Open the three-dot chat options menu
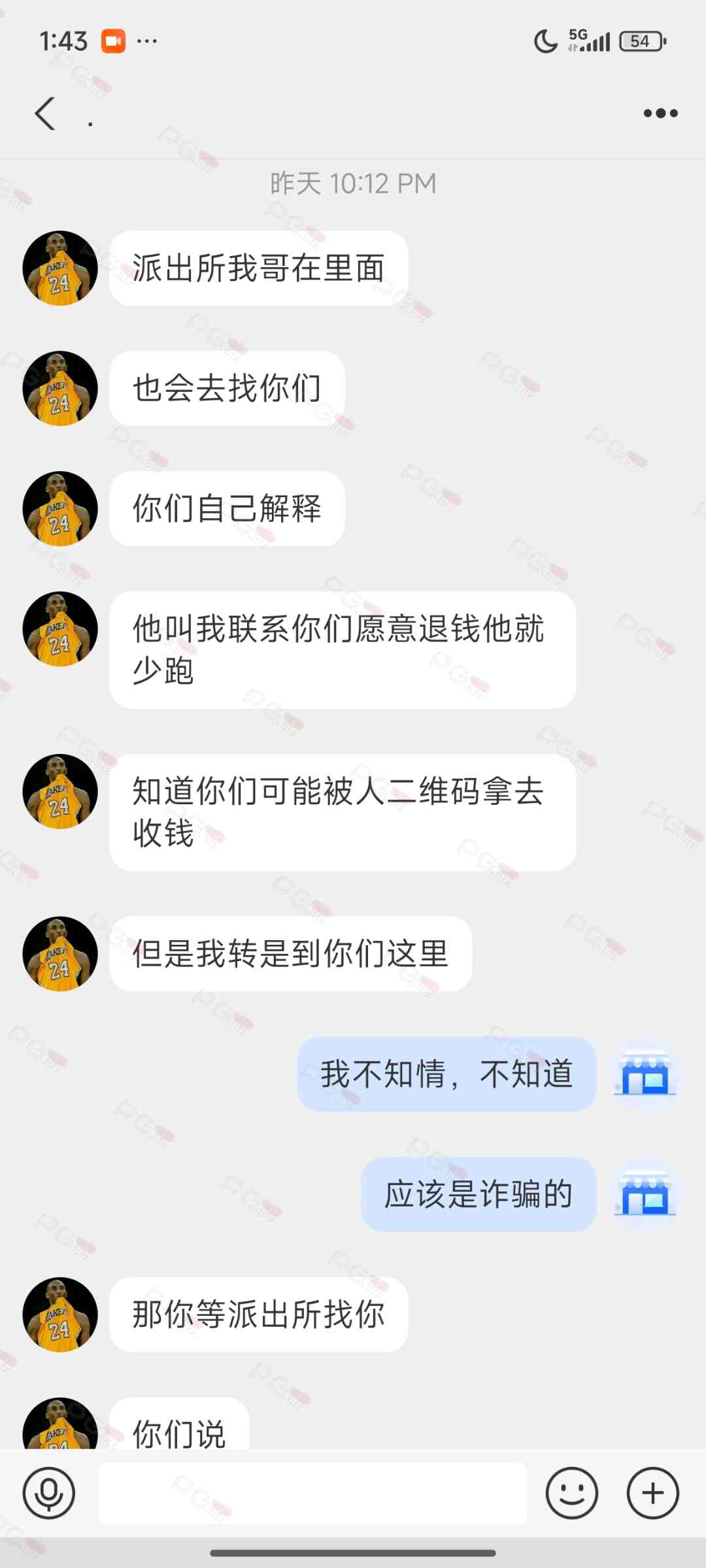 [660, 114]
